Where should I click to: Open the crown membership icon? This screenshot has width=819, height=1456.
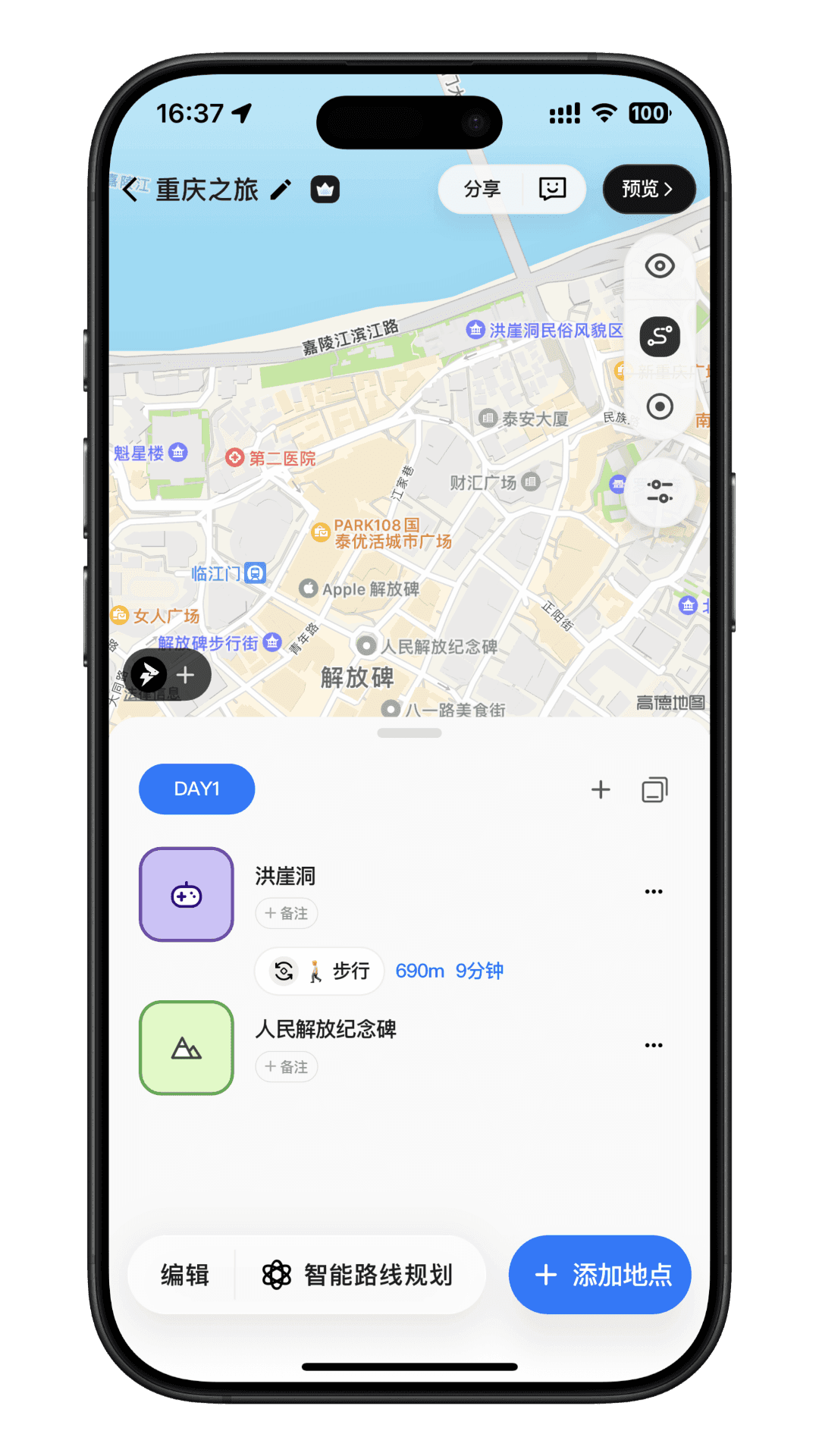click(x=325, y=190)
